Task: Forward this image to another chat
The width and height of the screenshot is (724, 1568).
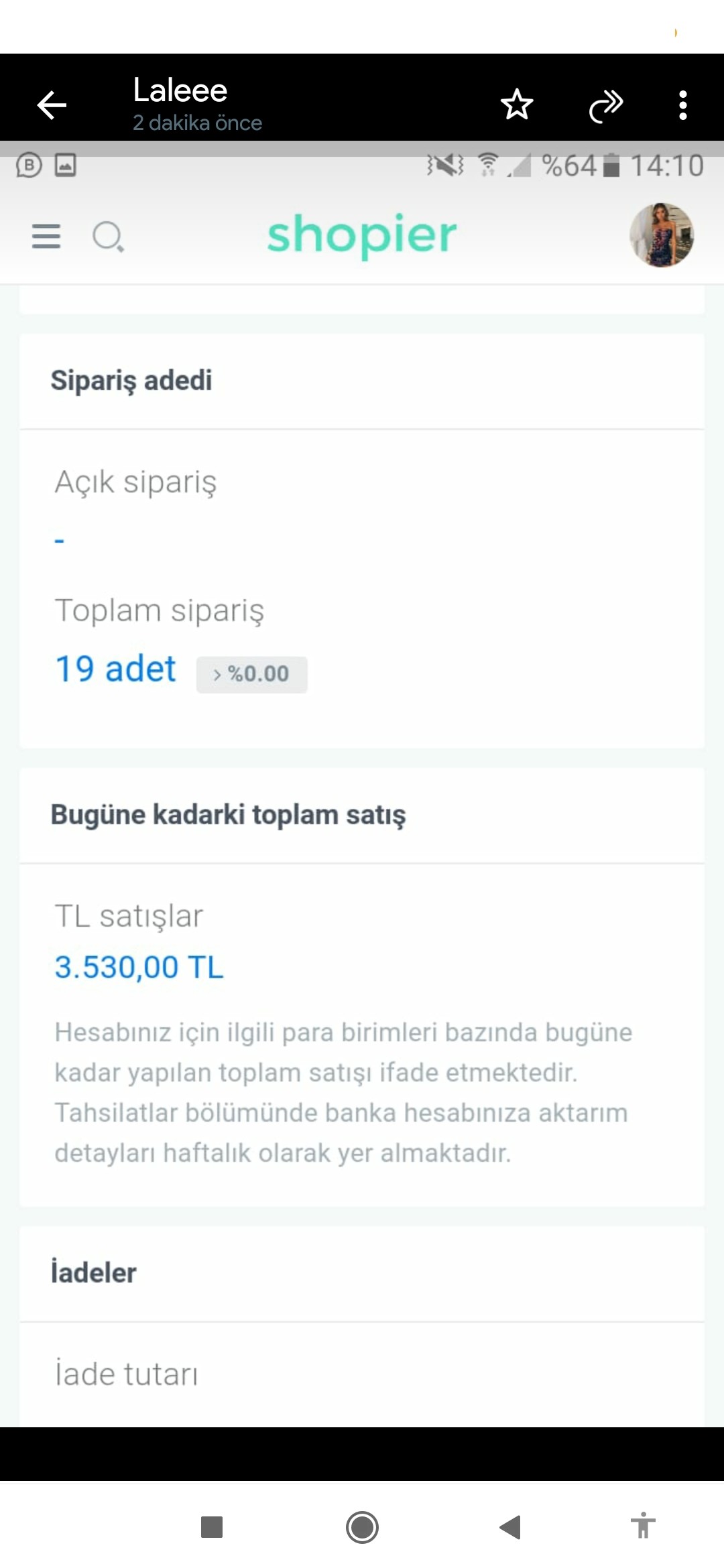Action: point(605,105)
